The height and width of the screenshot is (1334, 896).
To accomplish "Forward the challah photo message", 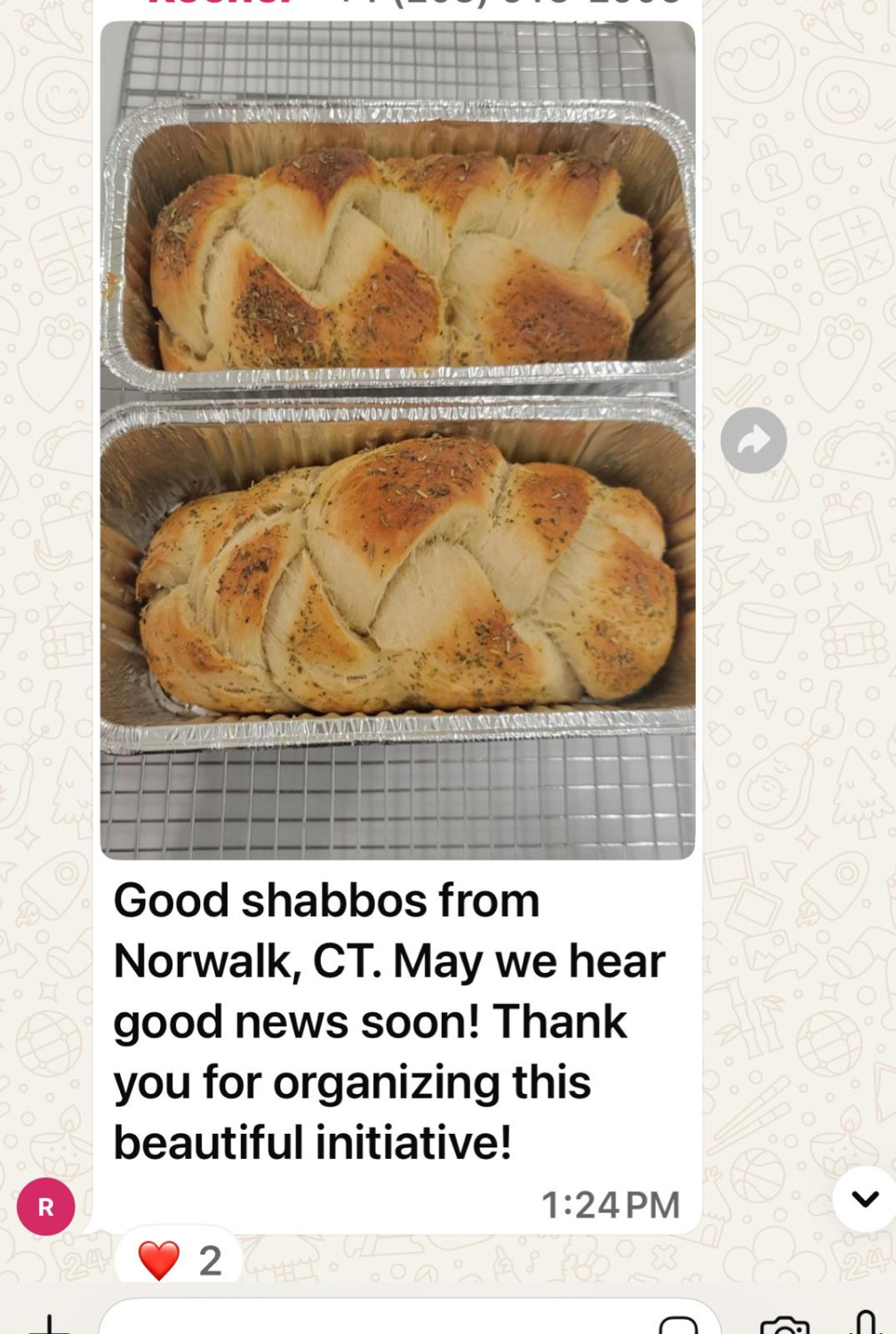I will point(753,440).
